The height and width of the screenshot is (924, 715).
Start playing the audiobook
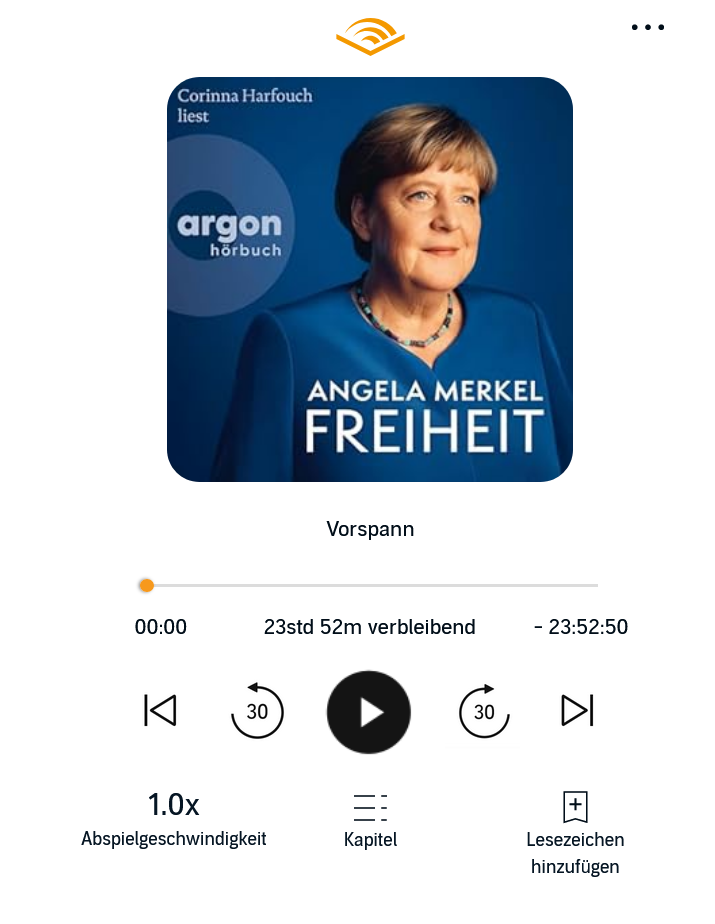[x=369, y=712]
